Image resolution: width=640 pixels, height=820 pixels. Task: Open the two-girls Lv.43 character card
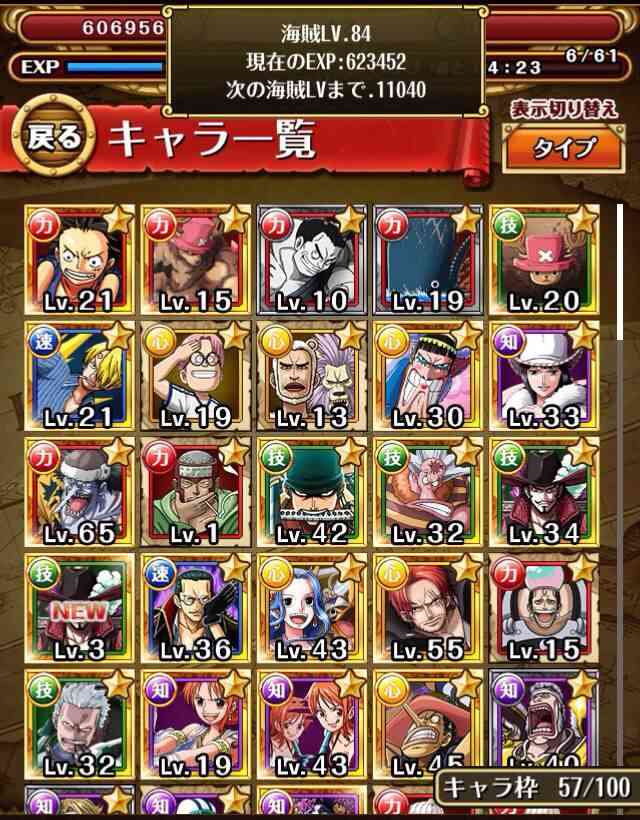point(312,724)
